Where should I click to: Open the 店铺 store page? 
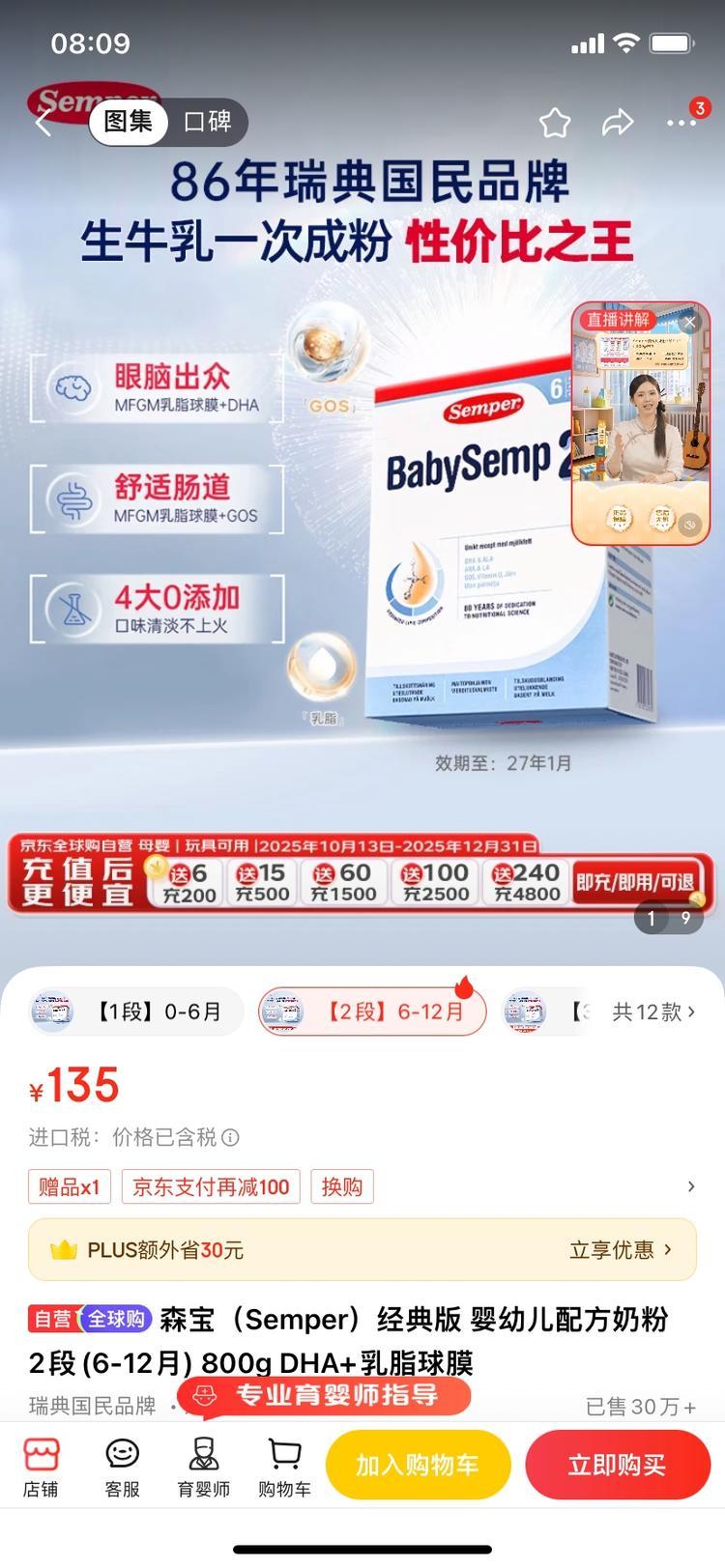(x=41, y=1466)
